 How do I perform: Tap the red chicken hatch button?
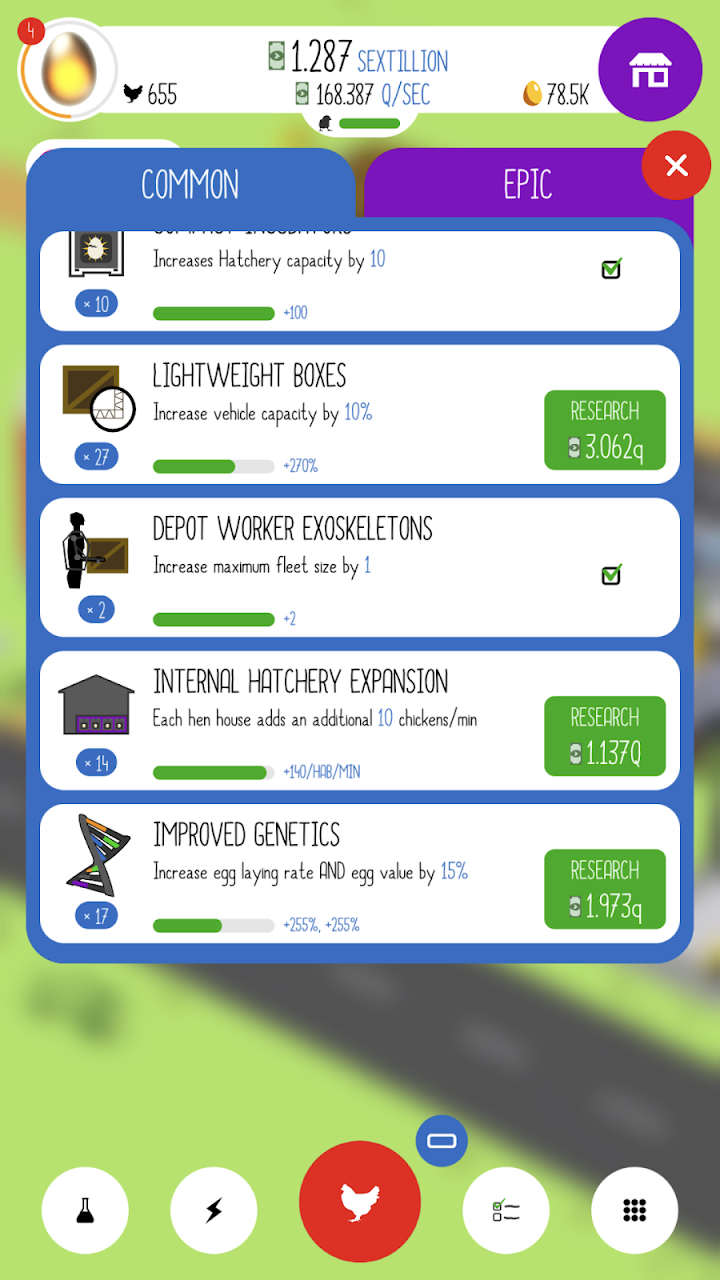point(360,1201)
